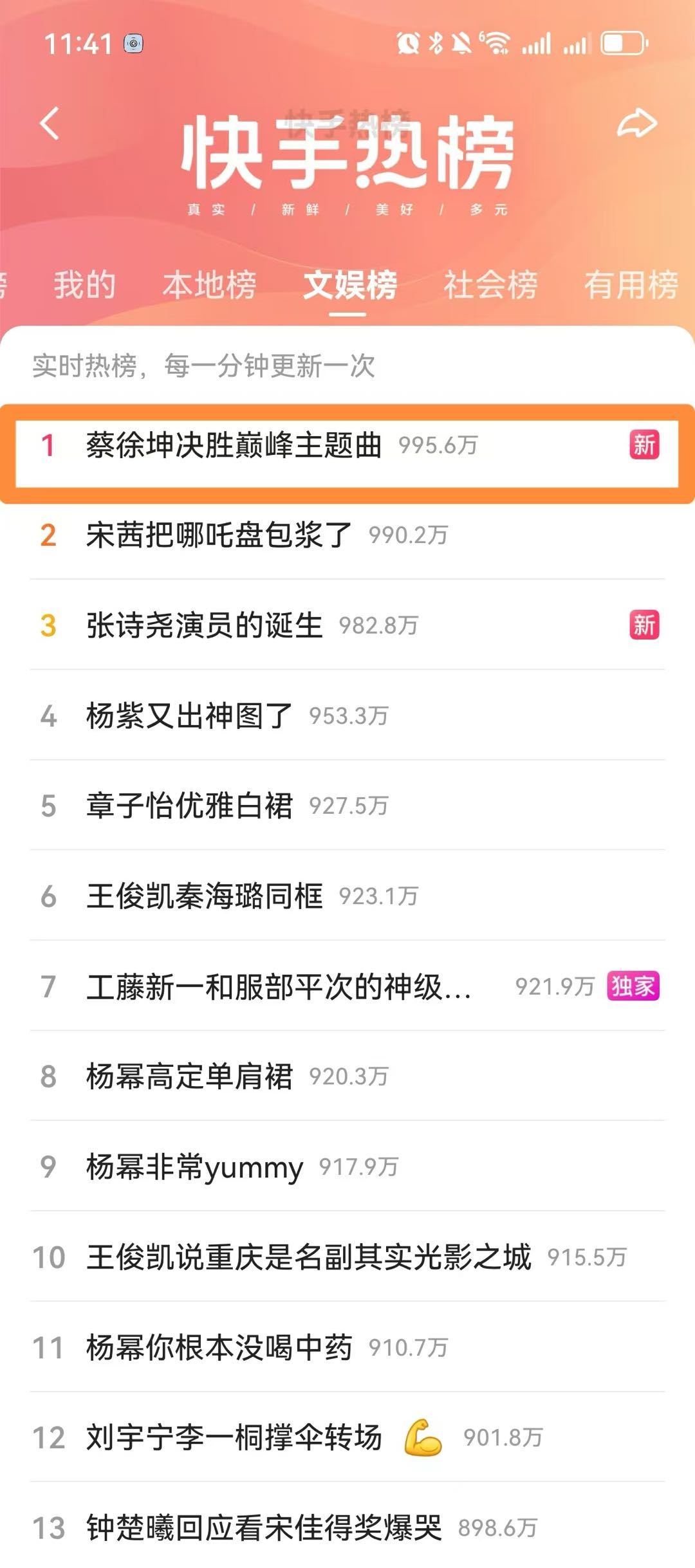The width and height of the screenshot is (695, 1568).
Task: View topic 张诗尧演员的诞生
Action: point(347,625)
